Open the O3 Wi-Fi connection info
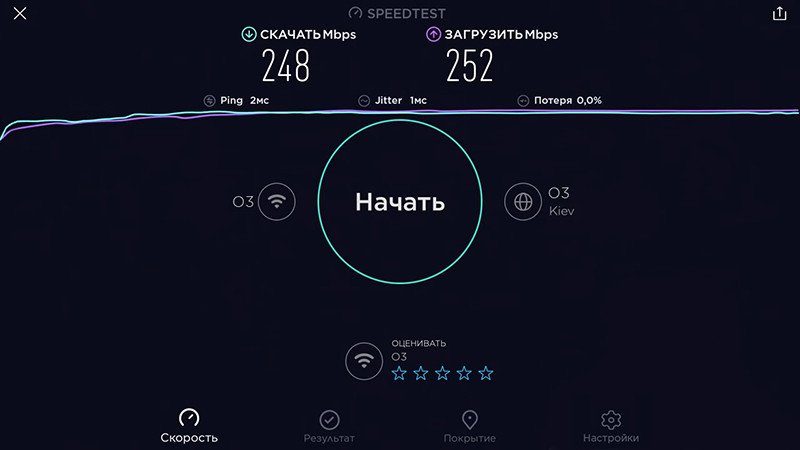800x450 pixels. 276,202
